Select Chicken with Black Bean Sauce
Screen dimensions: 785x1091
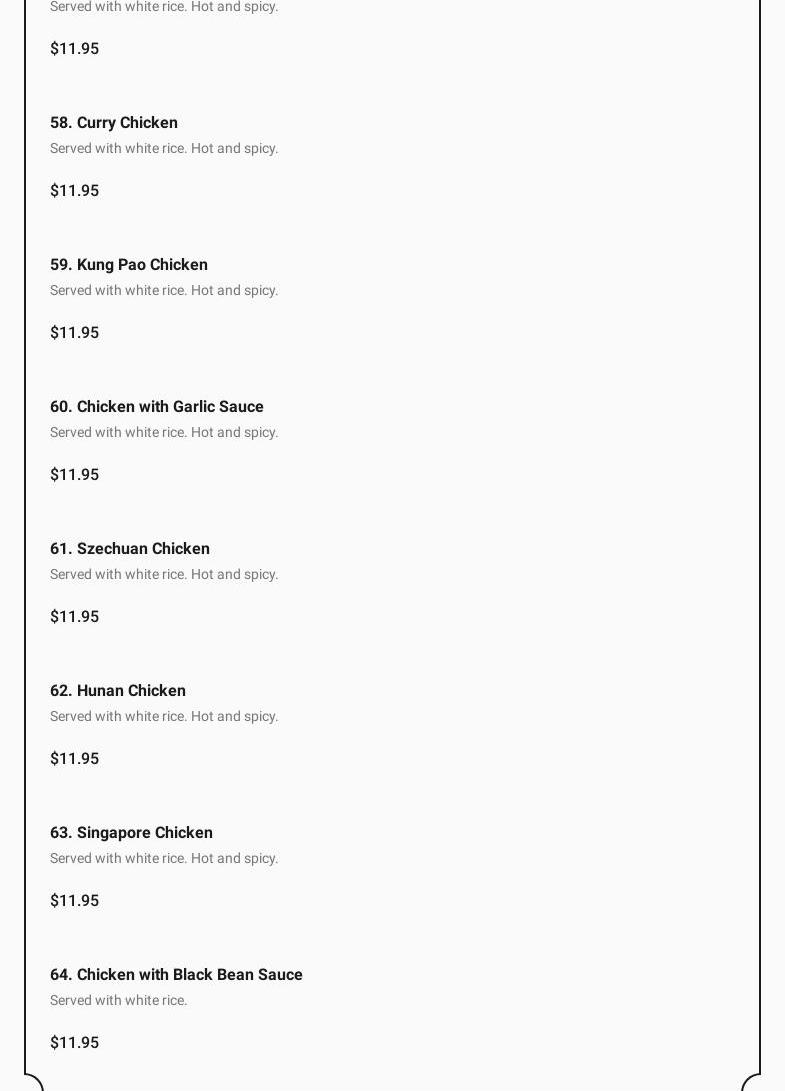(x=176, y=975)
